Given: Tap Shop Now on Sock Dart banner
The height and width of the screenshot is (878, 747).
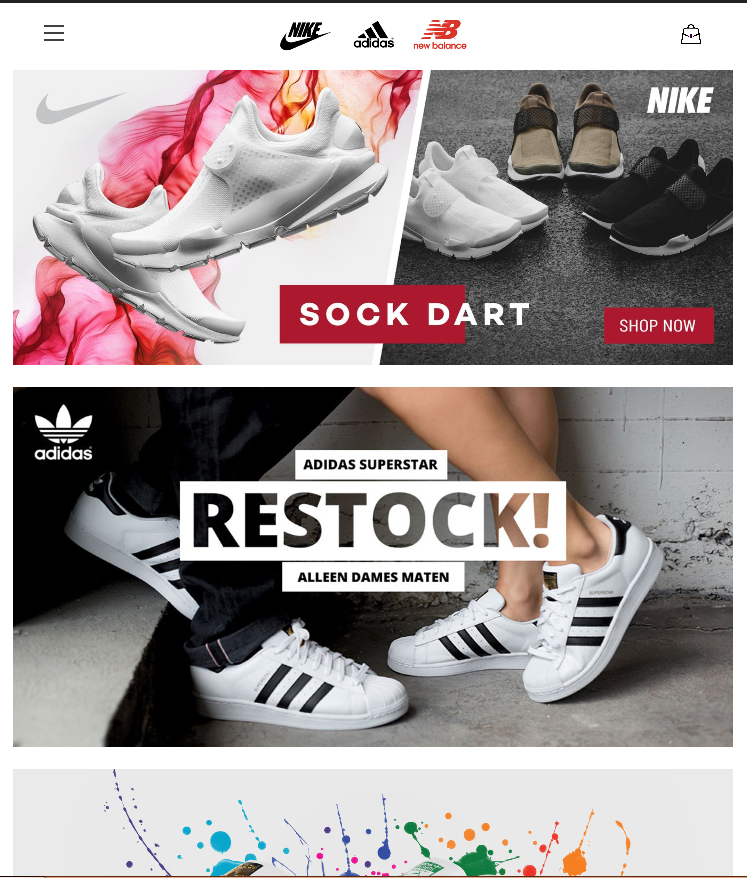Looking at the screenshot, I should click(657, 326).
